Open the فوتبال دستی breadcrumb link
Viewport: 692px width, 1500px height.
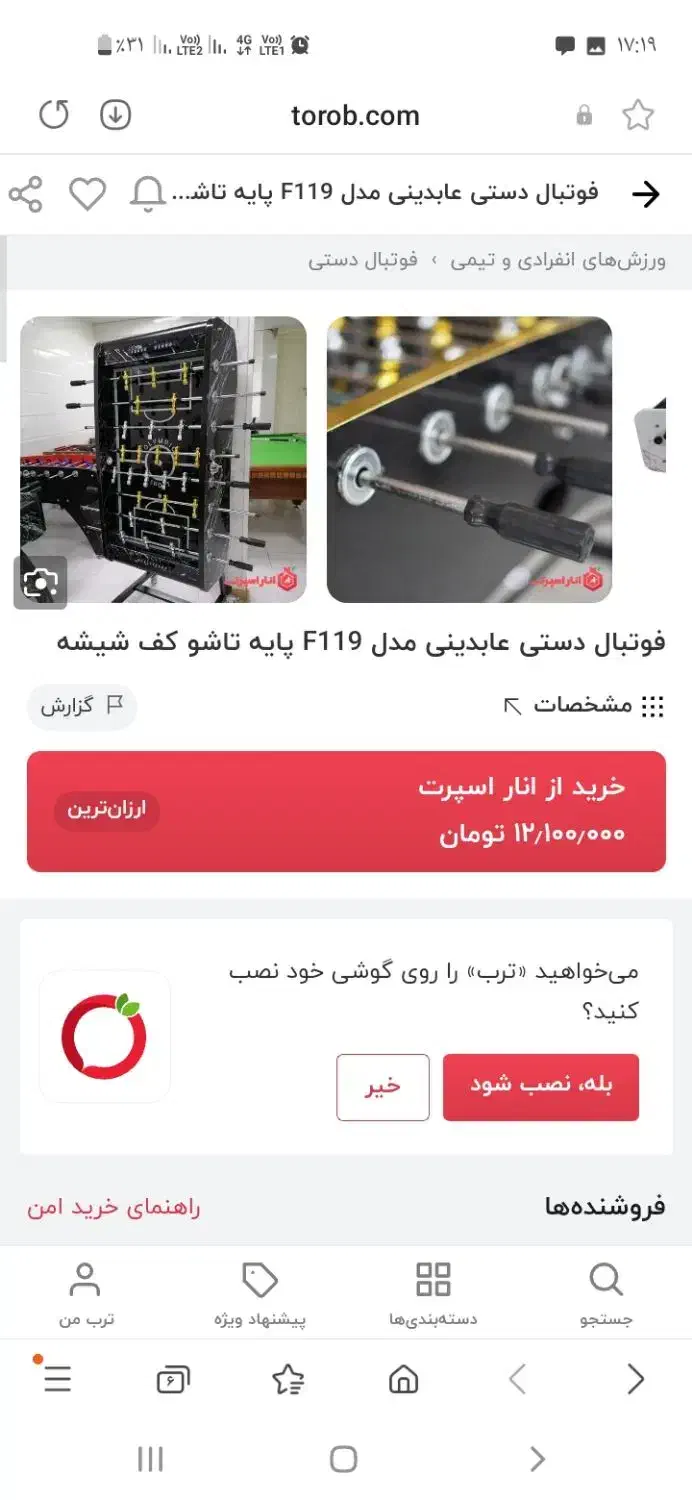(363, 261)
